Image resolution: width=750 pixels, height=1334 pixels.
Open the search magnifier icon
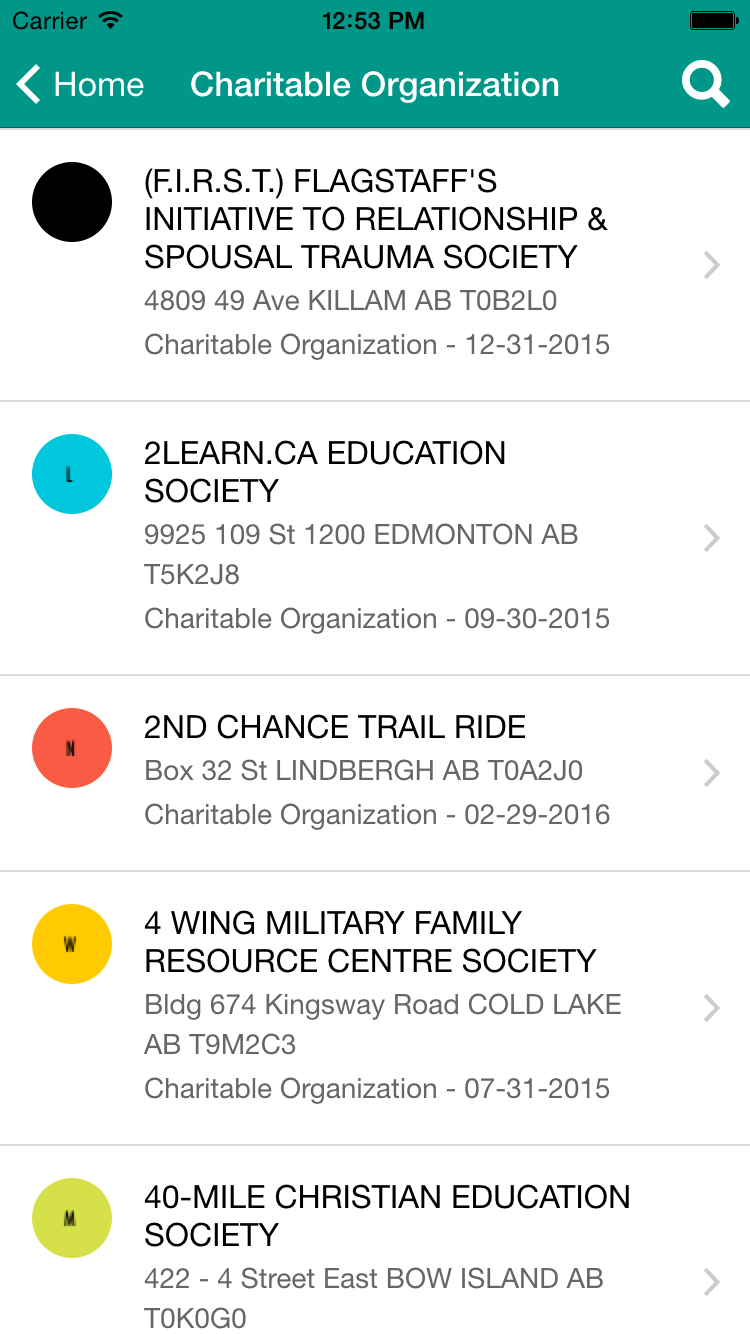pos(705,85)
